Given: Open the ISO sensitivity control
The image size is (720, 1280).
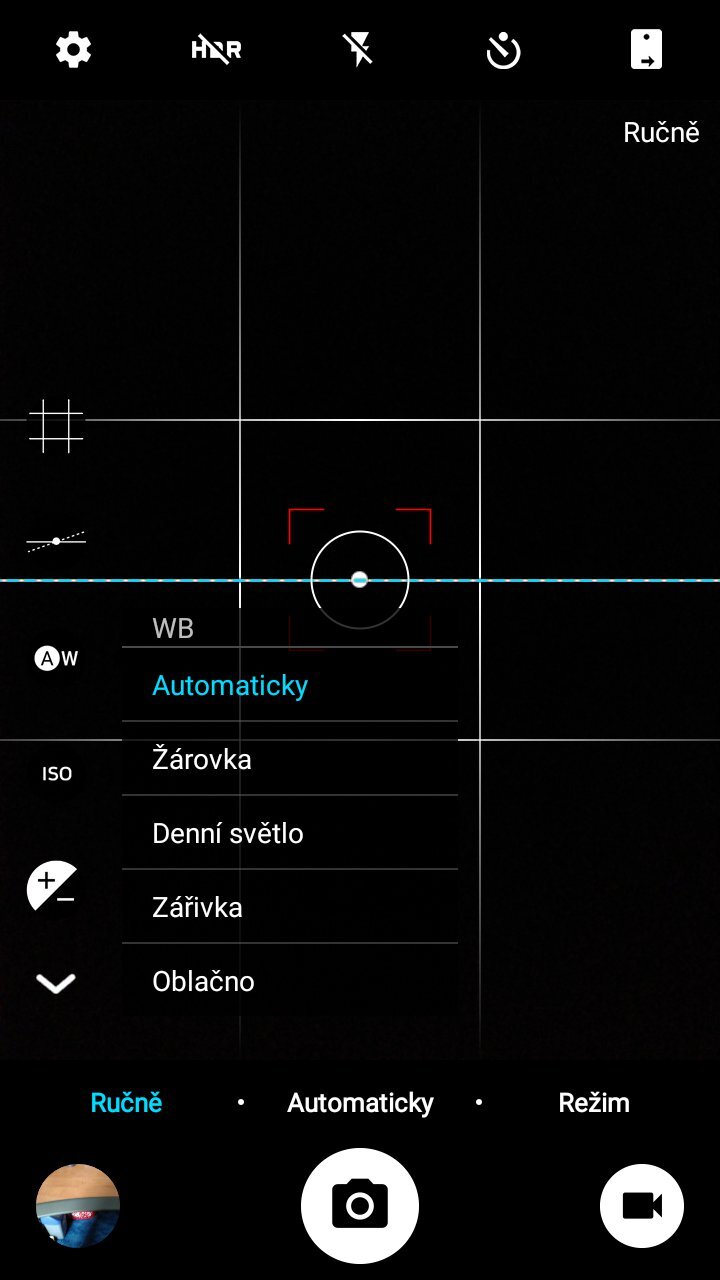Looking at the screenshot, I should [x=57, y=772].
